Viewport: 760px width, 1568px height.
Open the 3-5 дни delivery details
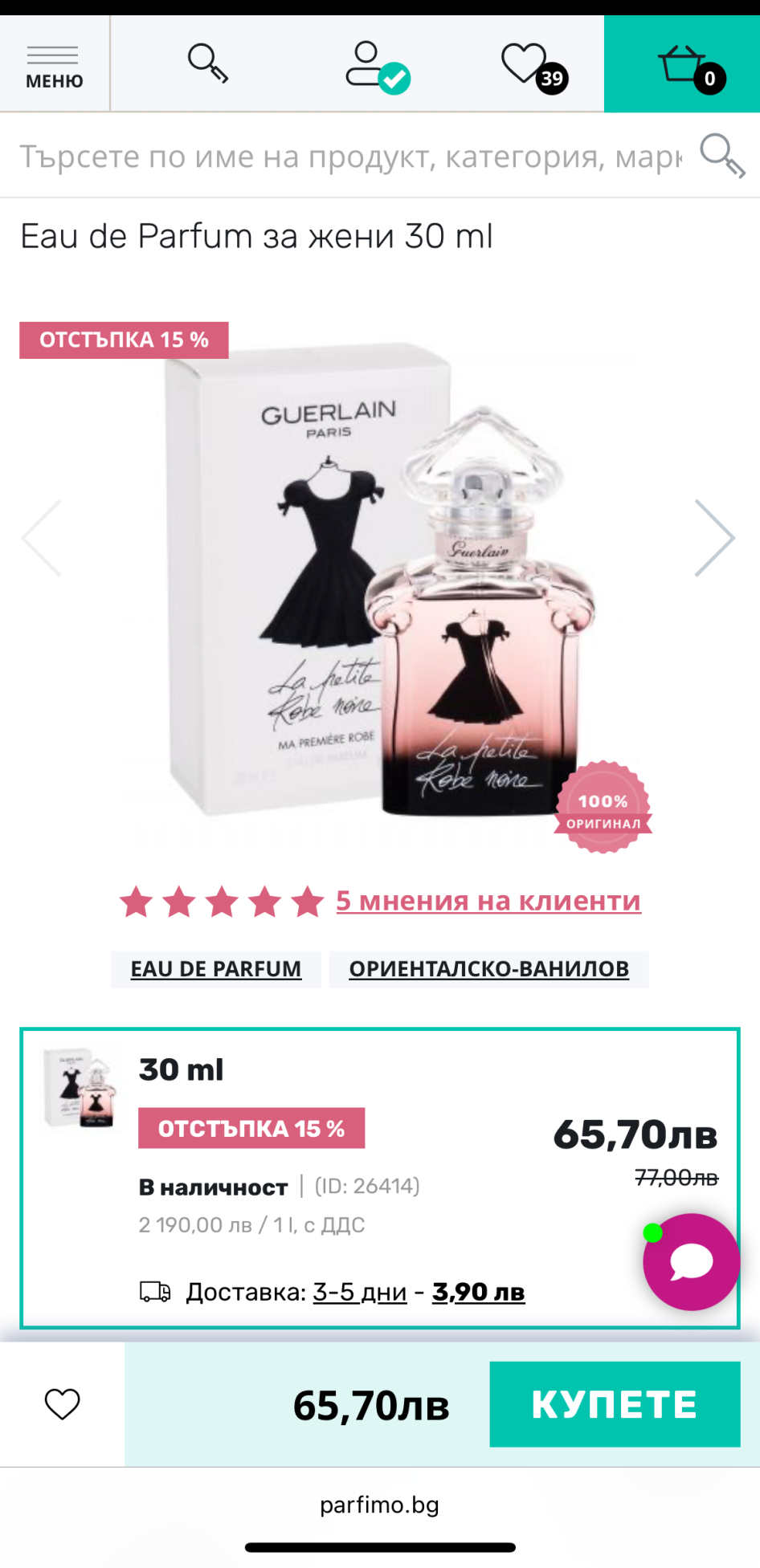pyautogui.click(x=360, y=1292)
